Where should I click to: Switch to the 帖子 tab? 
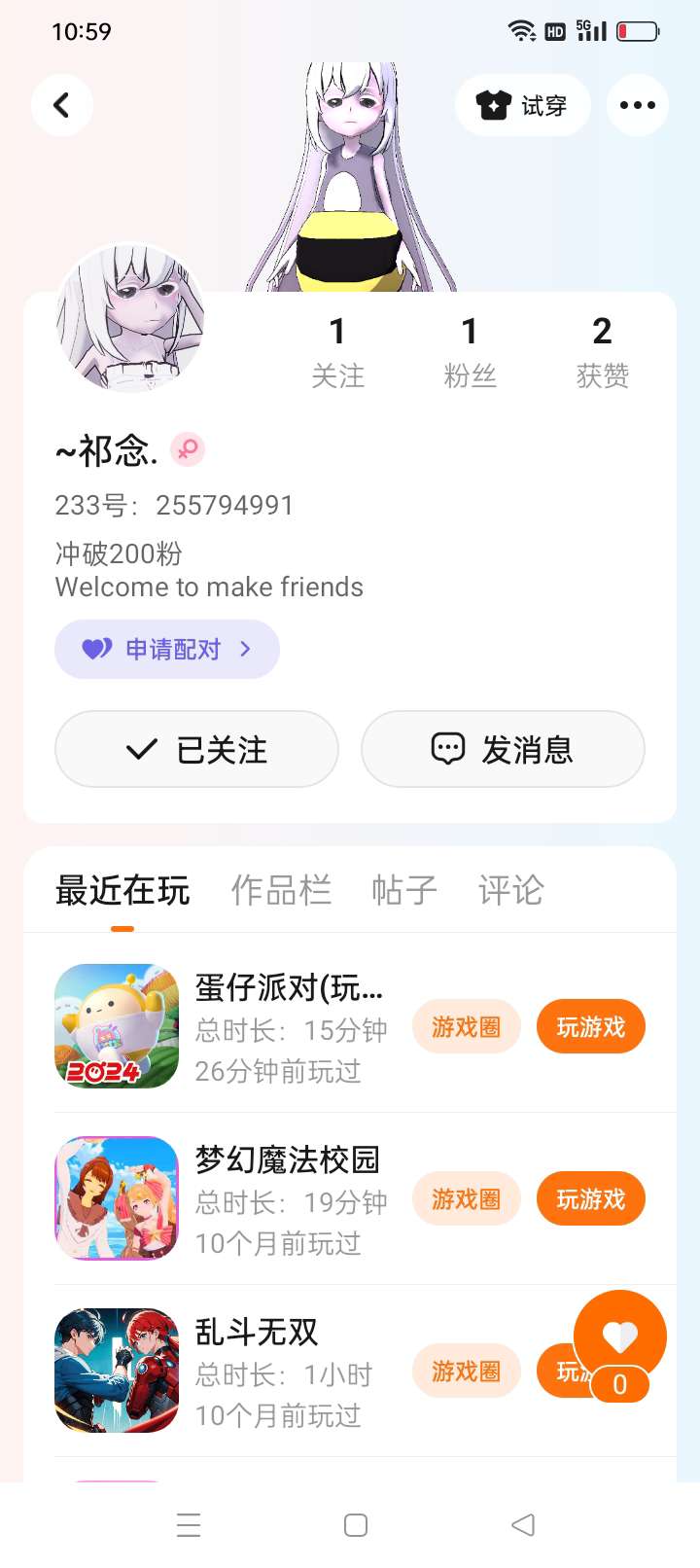pyautogui.click(x=404, y=890)
